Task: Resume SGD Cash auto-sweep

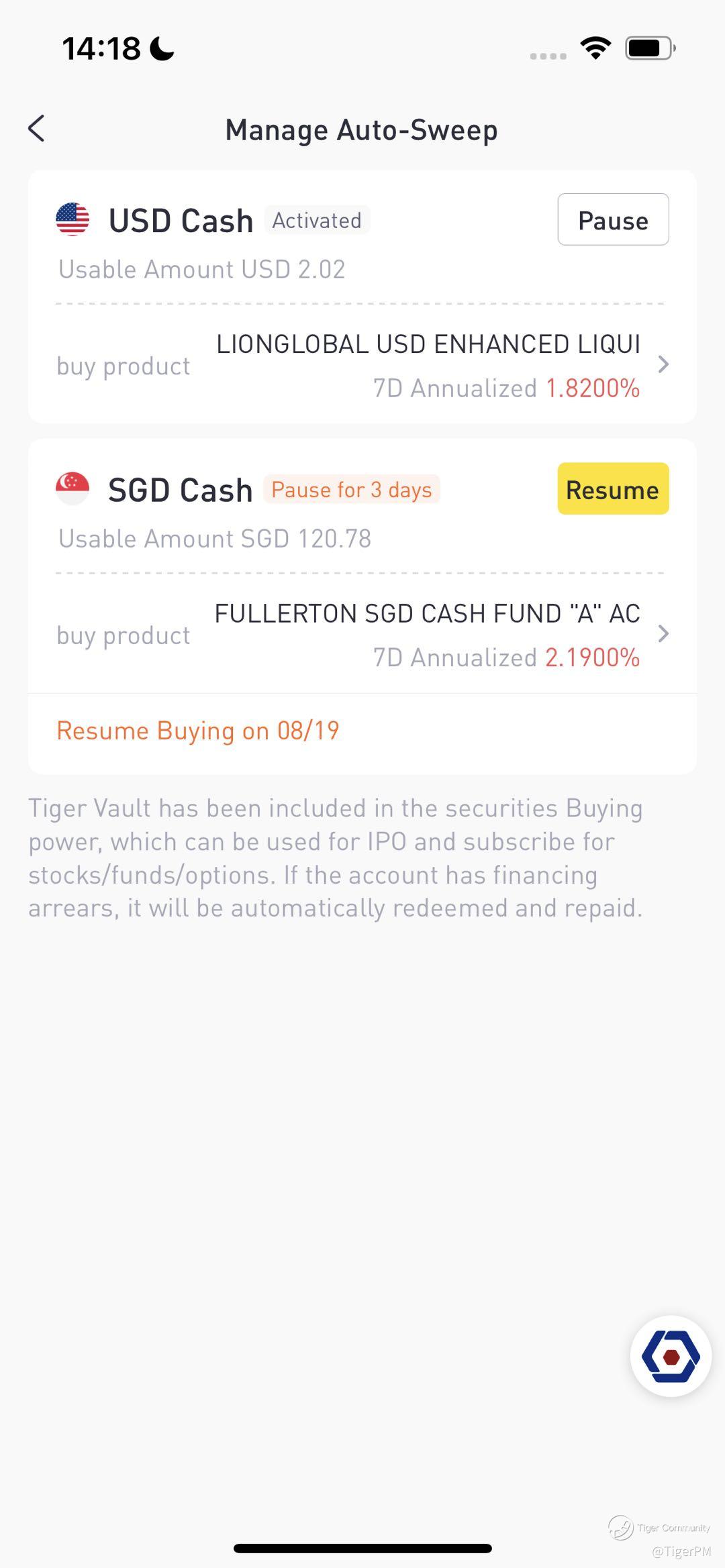Action: pyautogui.click(x=612, y=489)
